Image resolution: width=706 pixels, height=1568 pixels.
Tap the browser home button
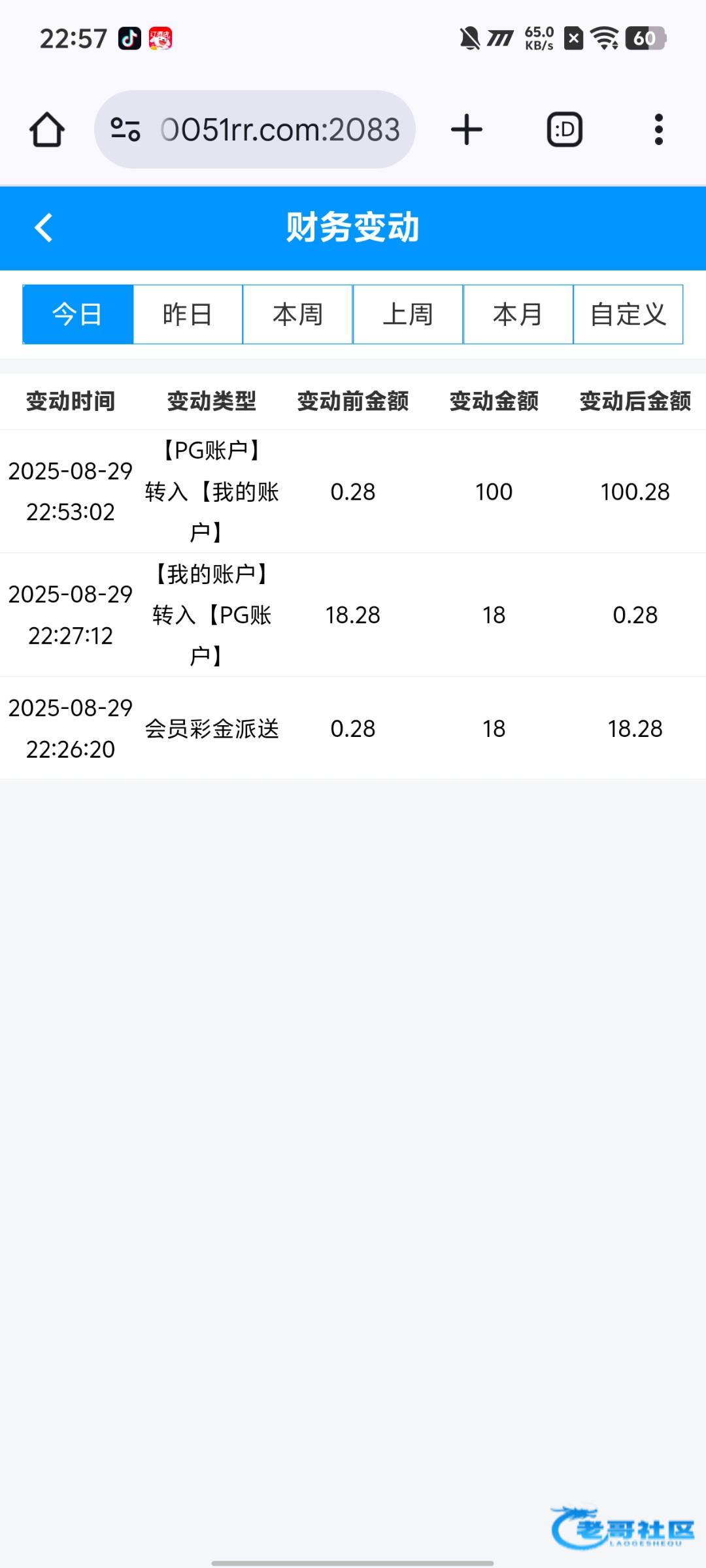[x=47, y=129]
